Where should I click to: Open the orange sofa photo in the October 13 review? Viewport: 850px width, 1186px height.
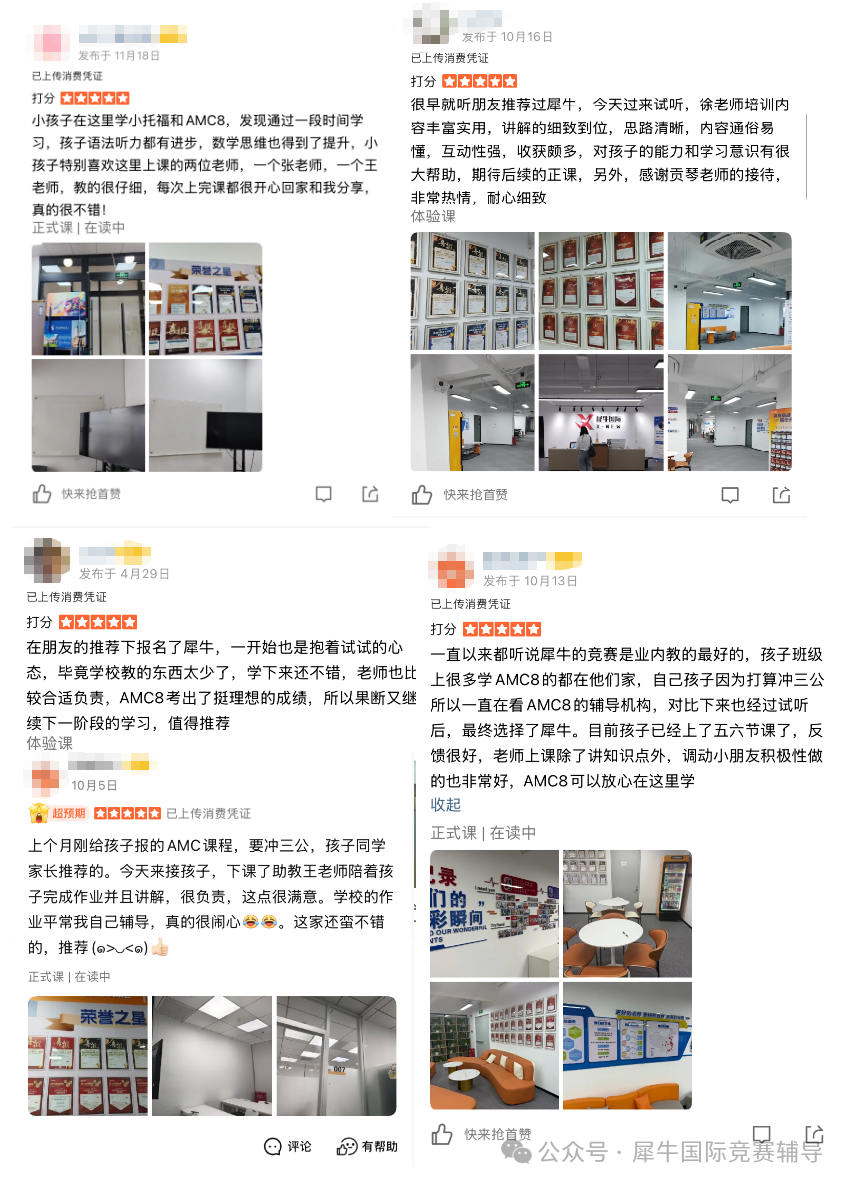click(x=494, y=1044)
